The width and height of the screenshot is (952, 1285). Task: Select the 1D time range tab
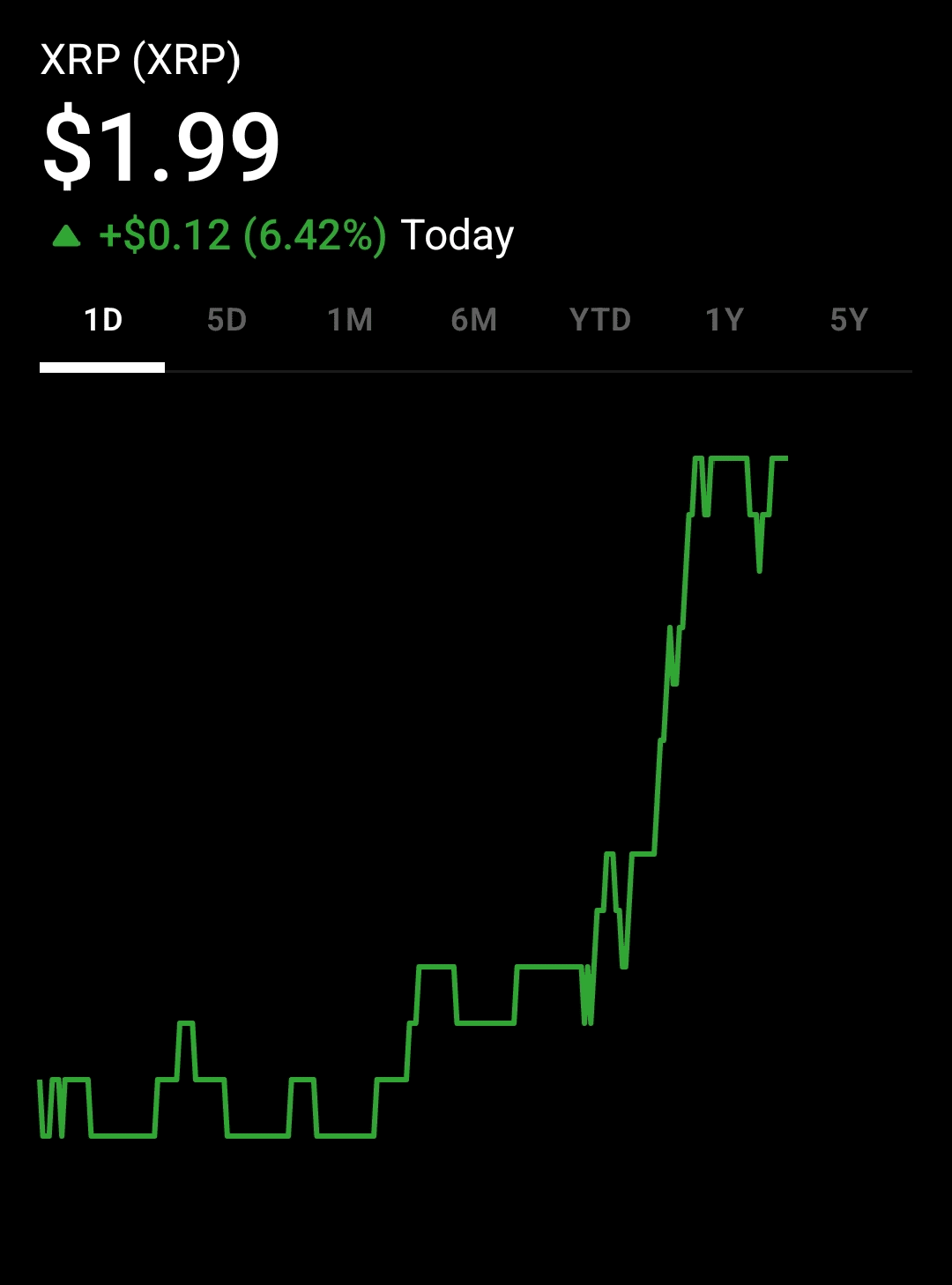102,320
